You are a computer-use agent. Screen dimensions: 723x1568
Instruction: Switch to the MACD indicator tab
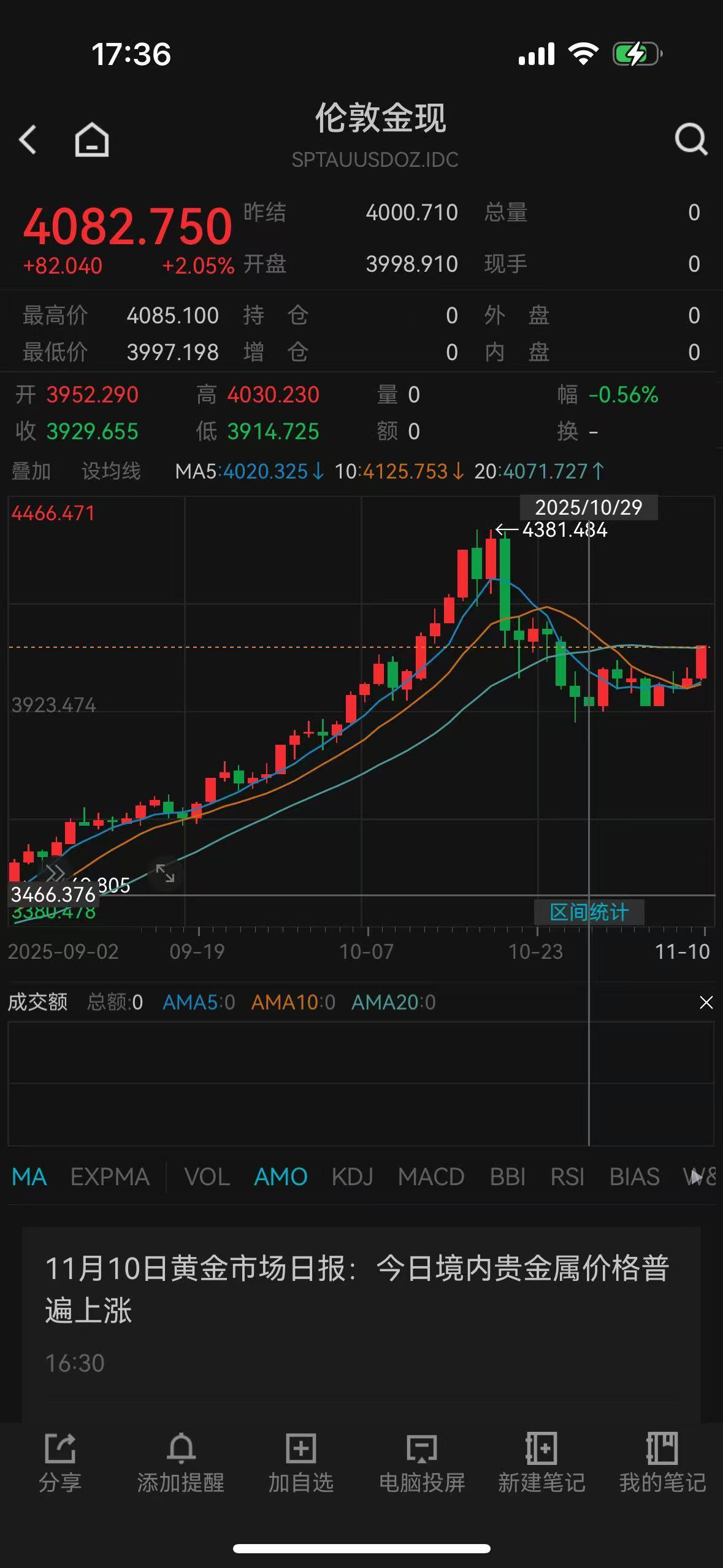coord(431,1176)
